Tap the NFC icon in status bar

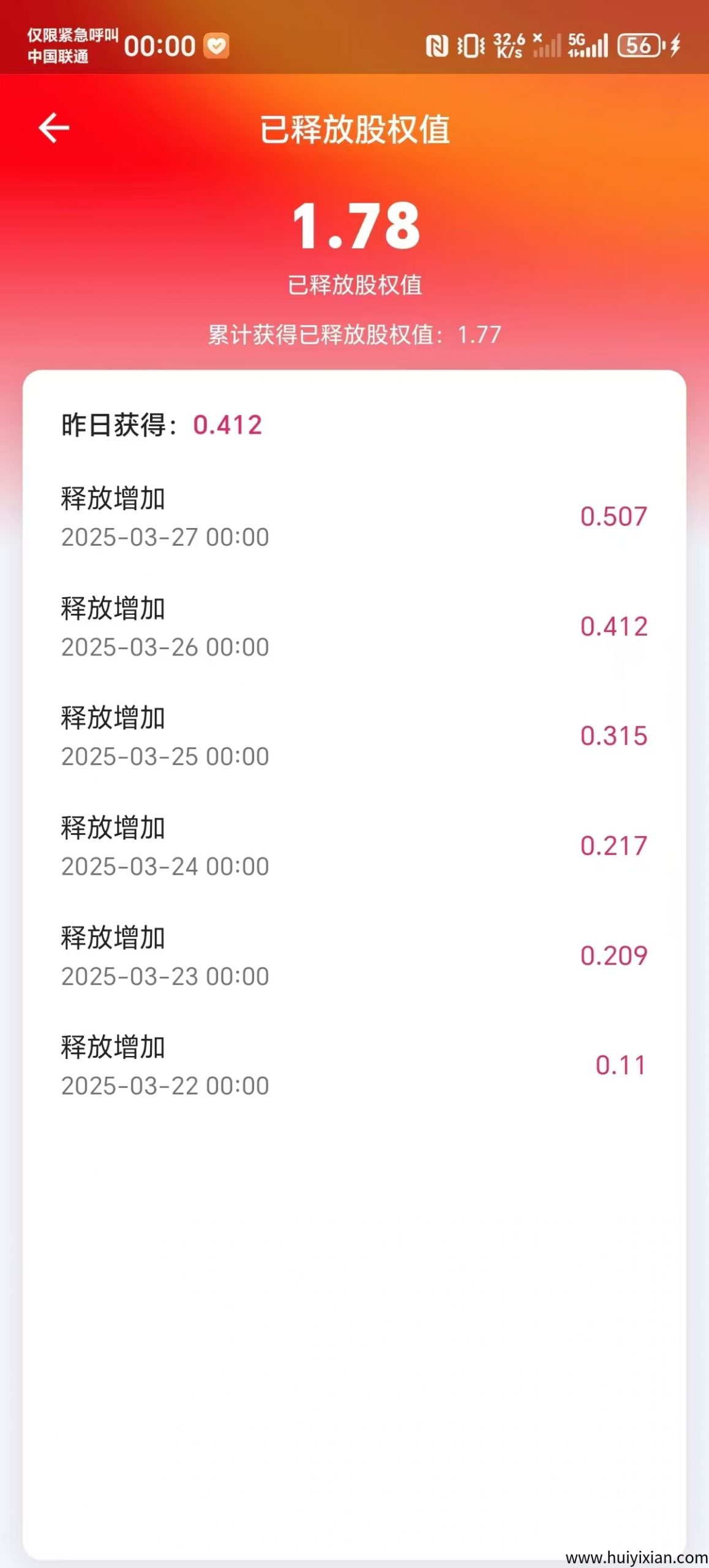[437, 43]
